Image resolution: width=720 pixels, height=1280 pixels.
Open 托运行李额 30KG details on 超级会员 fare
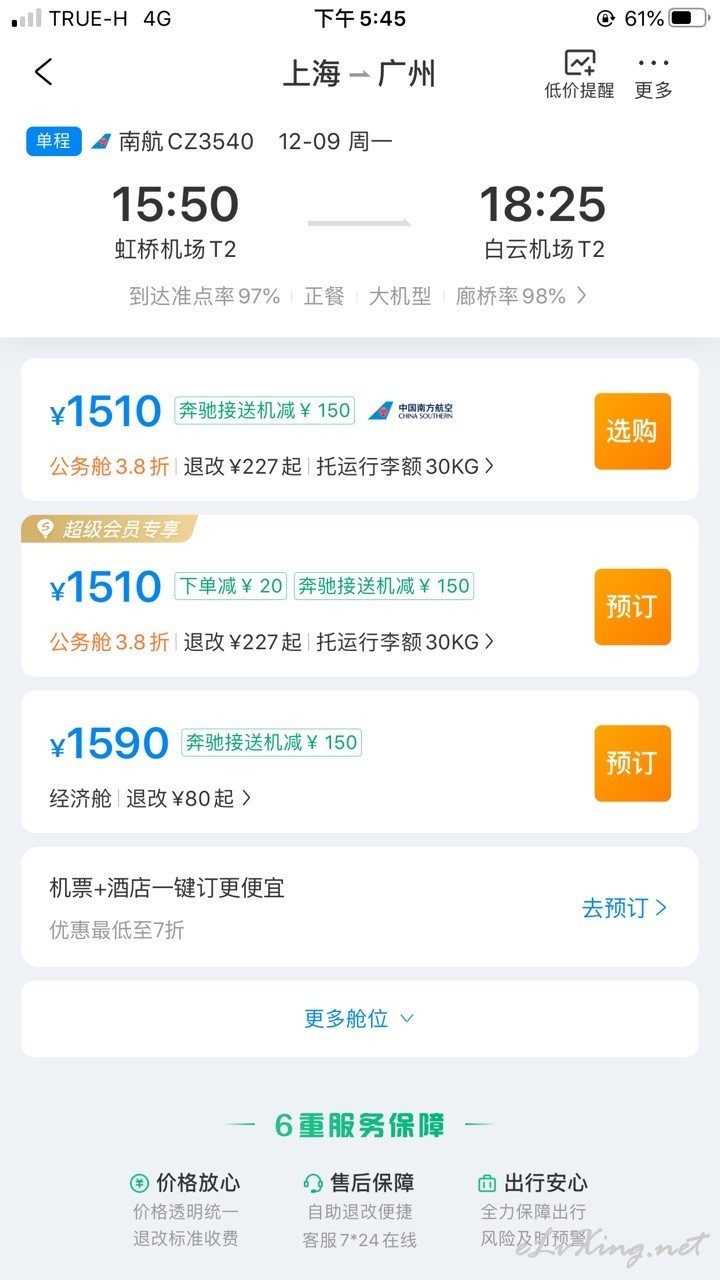coord(405,642)
